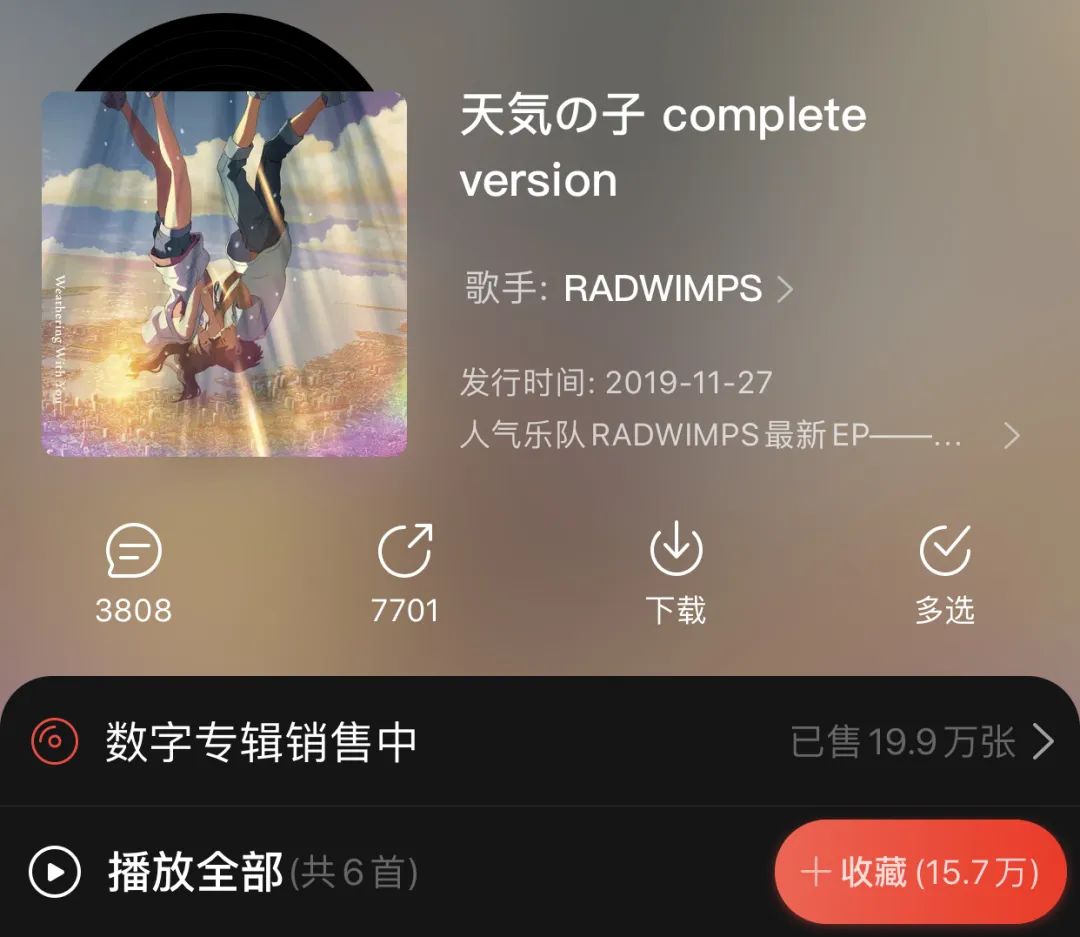Screen dimensions: 1080x937
Task: Open digital album sales (数字专辑销售中)
Action: click(x=540, y=742)
